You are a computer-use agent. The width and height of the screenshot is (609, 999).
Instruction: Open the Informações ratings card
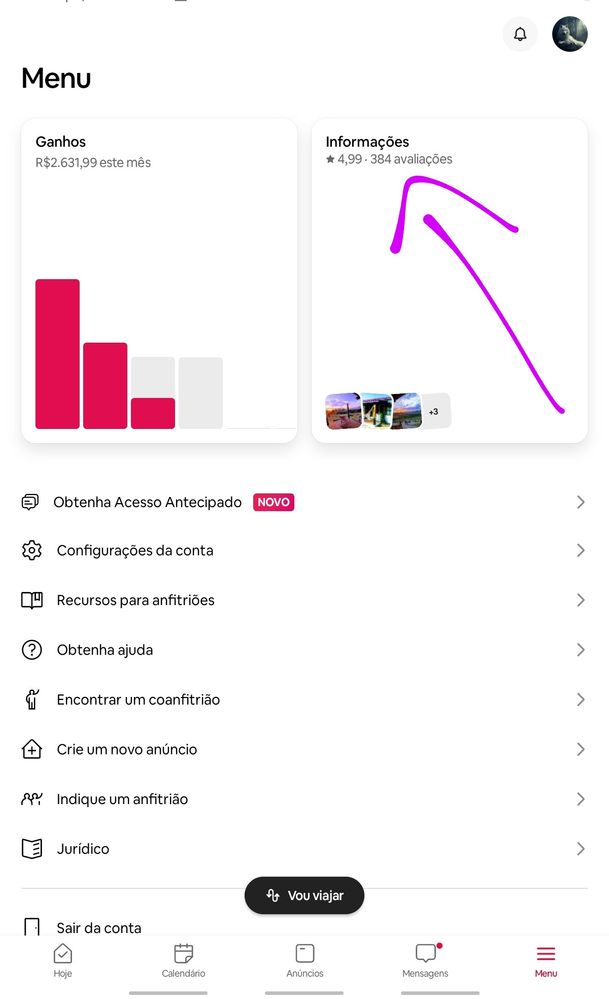coord(449,280)
